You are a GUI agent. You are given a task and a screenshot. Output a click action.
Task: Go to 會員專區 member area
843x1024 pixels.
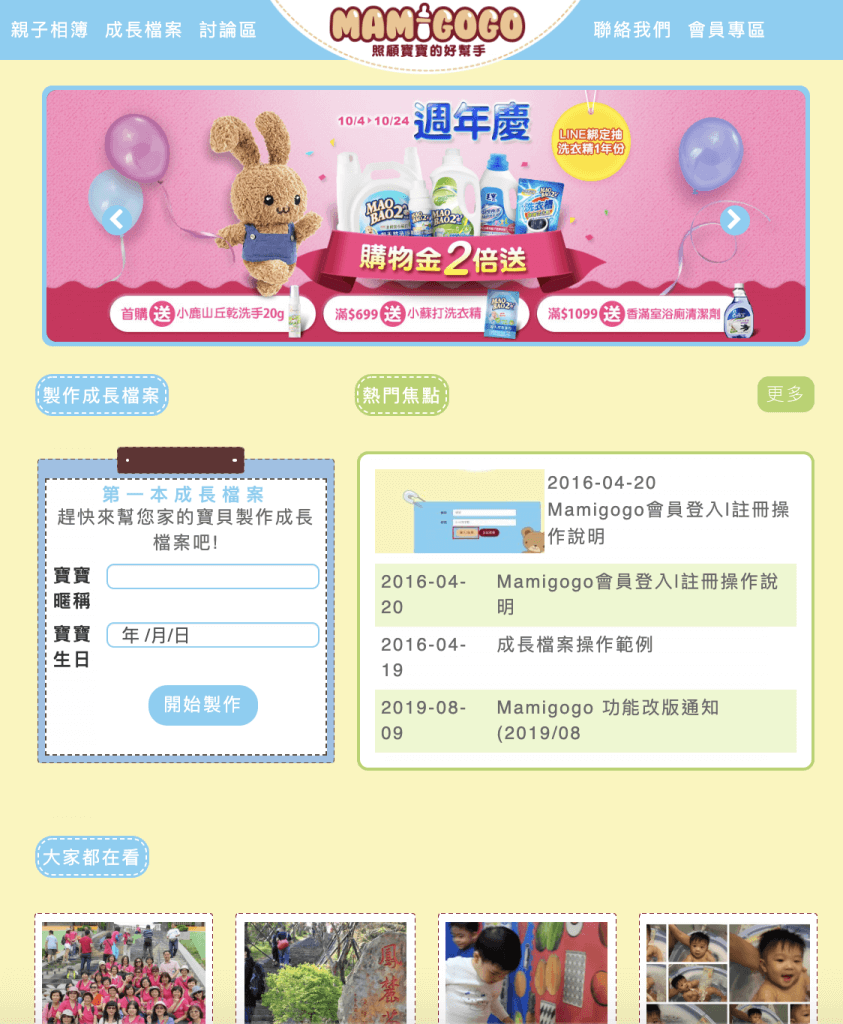[x=727, y=30]
